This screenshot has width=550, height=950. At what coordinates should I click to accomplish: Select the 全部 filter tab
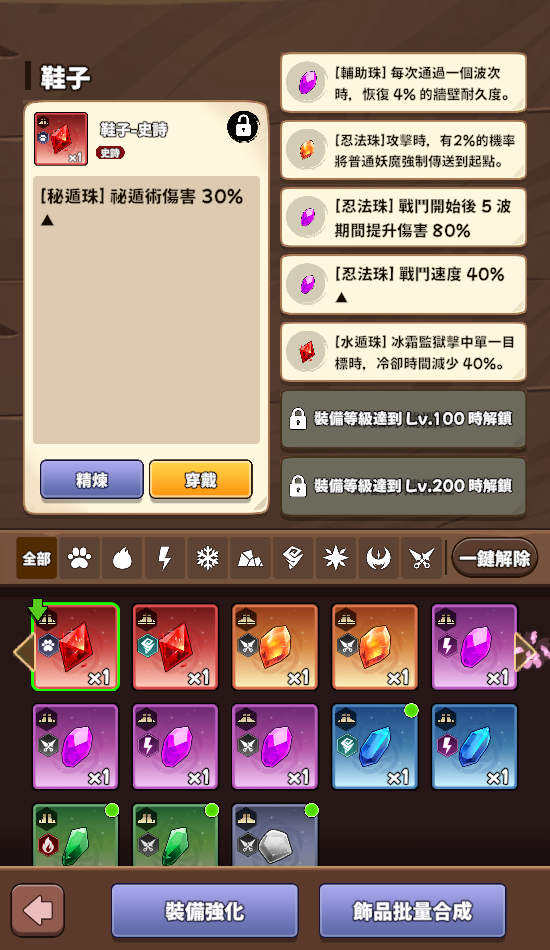pos(36,558)
